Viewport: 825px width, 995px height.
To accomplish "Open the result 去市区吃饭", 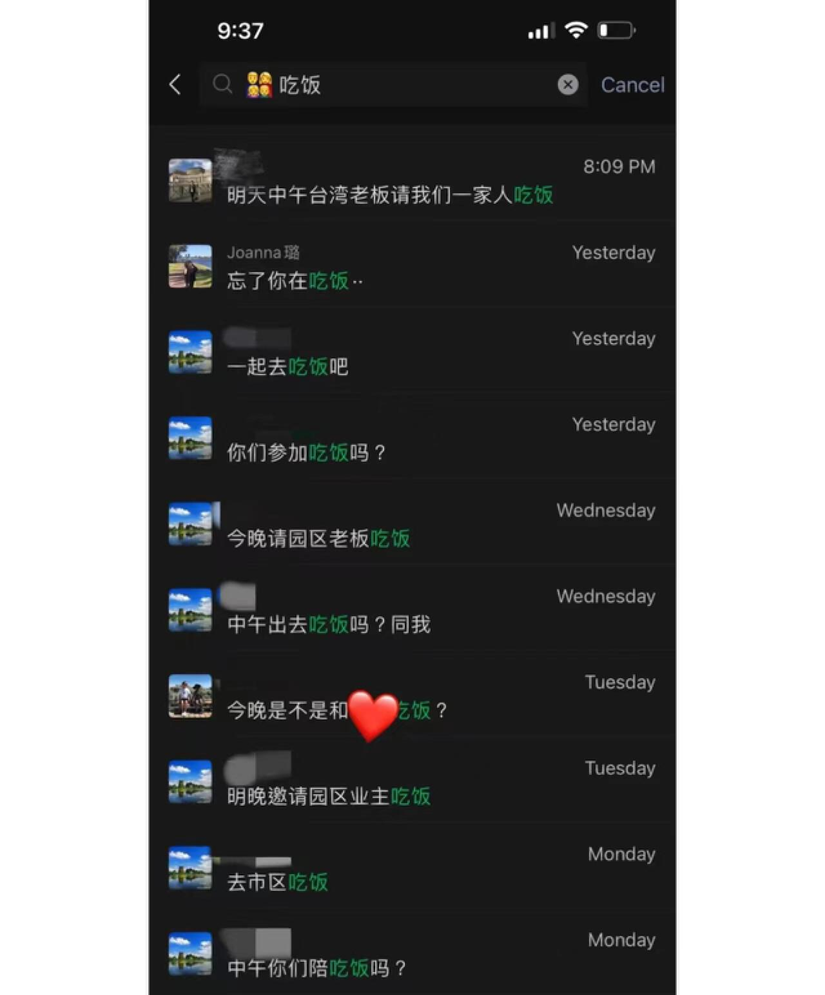I will 410,870.
